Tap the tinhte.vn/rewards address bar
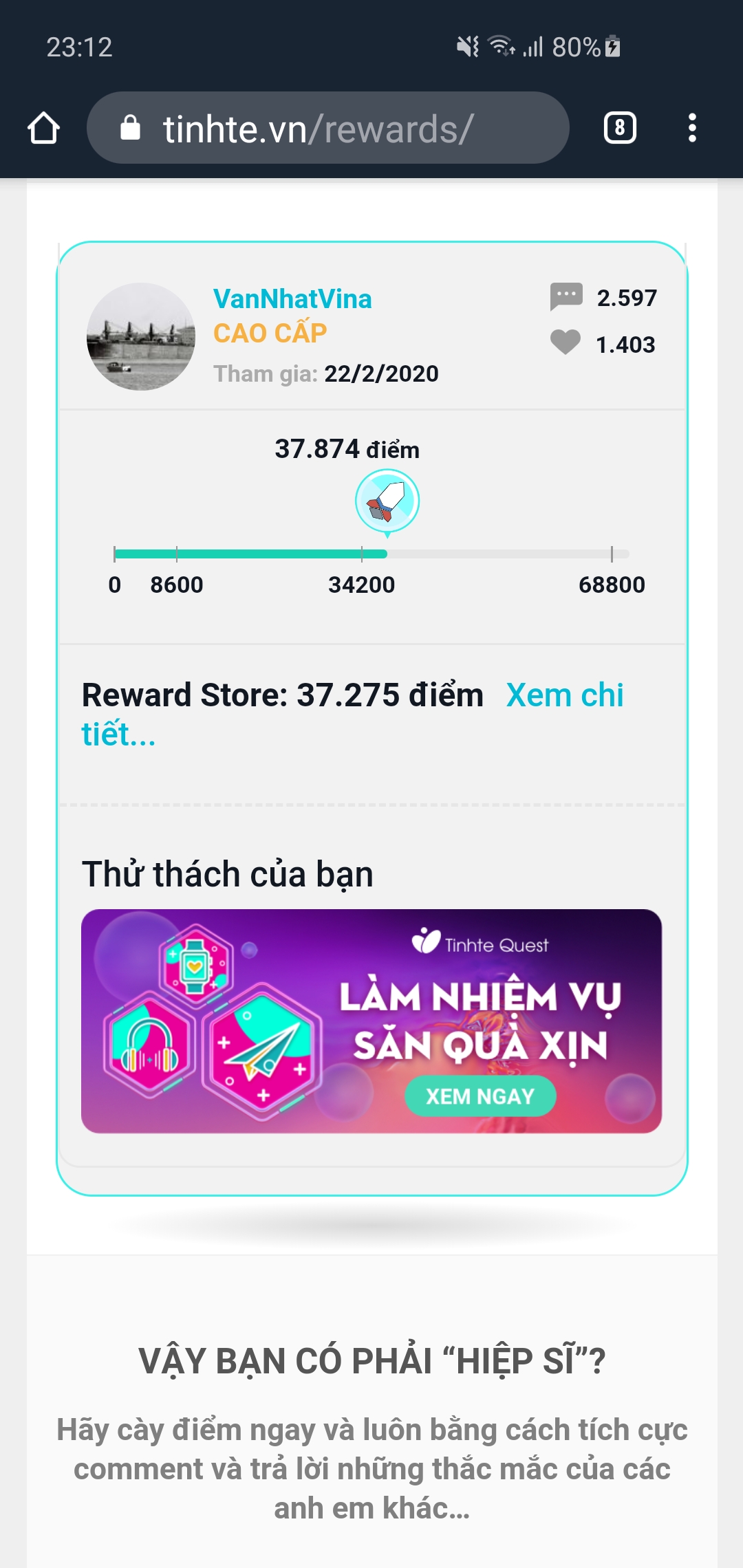743x1568 pixels. (327, 128)
